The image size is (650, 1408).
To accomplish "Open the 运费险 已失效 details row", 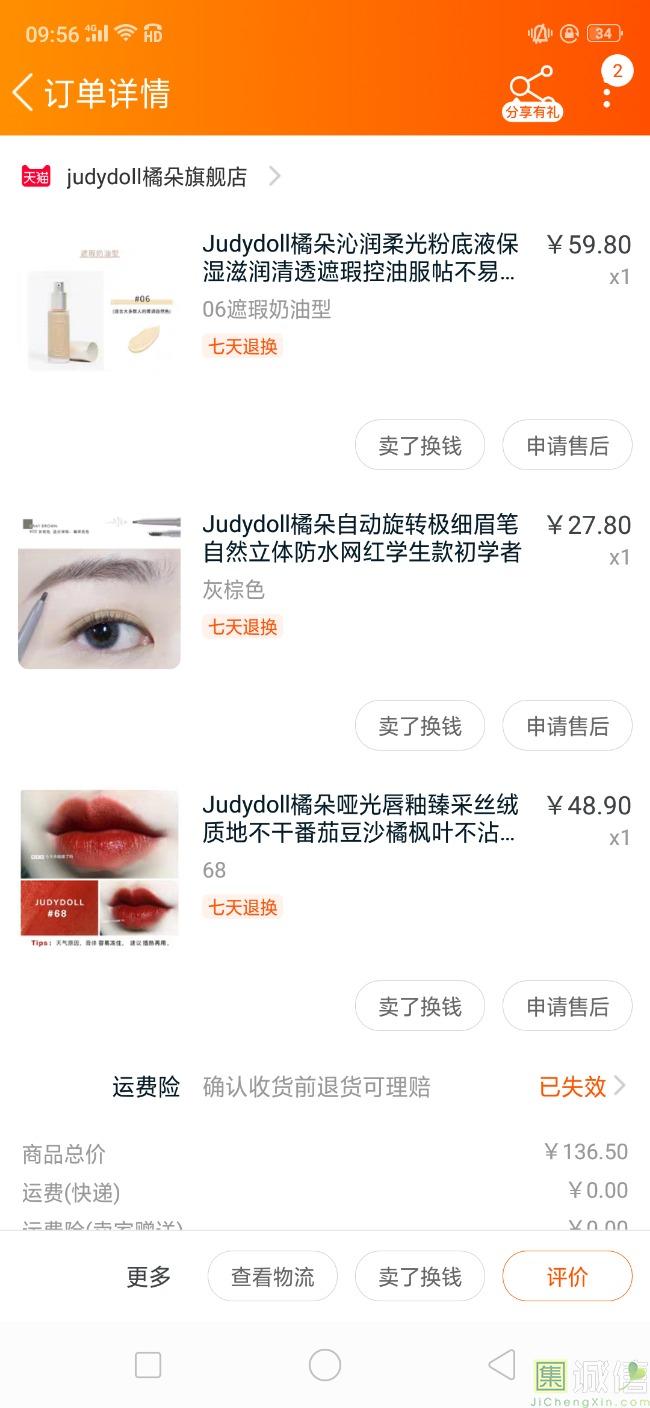I will pyautogui.click(x=582, y=1087).
